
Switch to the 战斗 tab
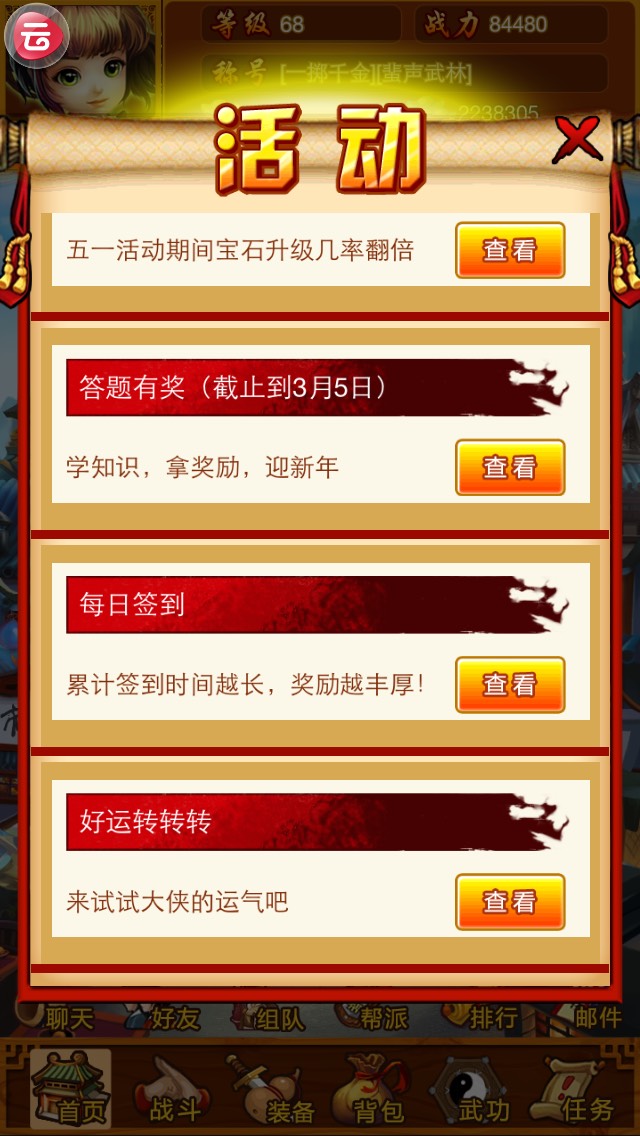tap(170, 1089)
